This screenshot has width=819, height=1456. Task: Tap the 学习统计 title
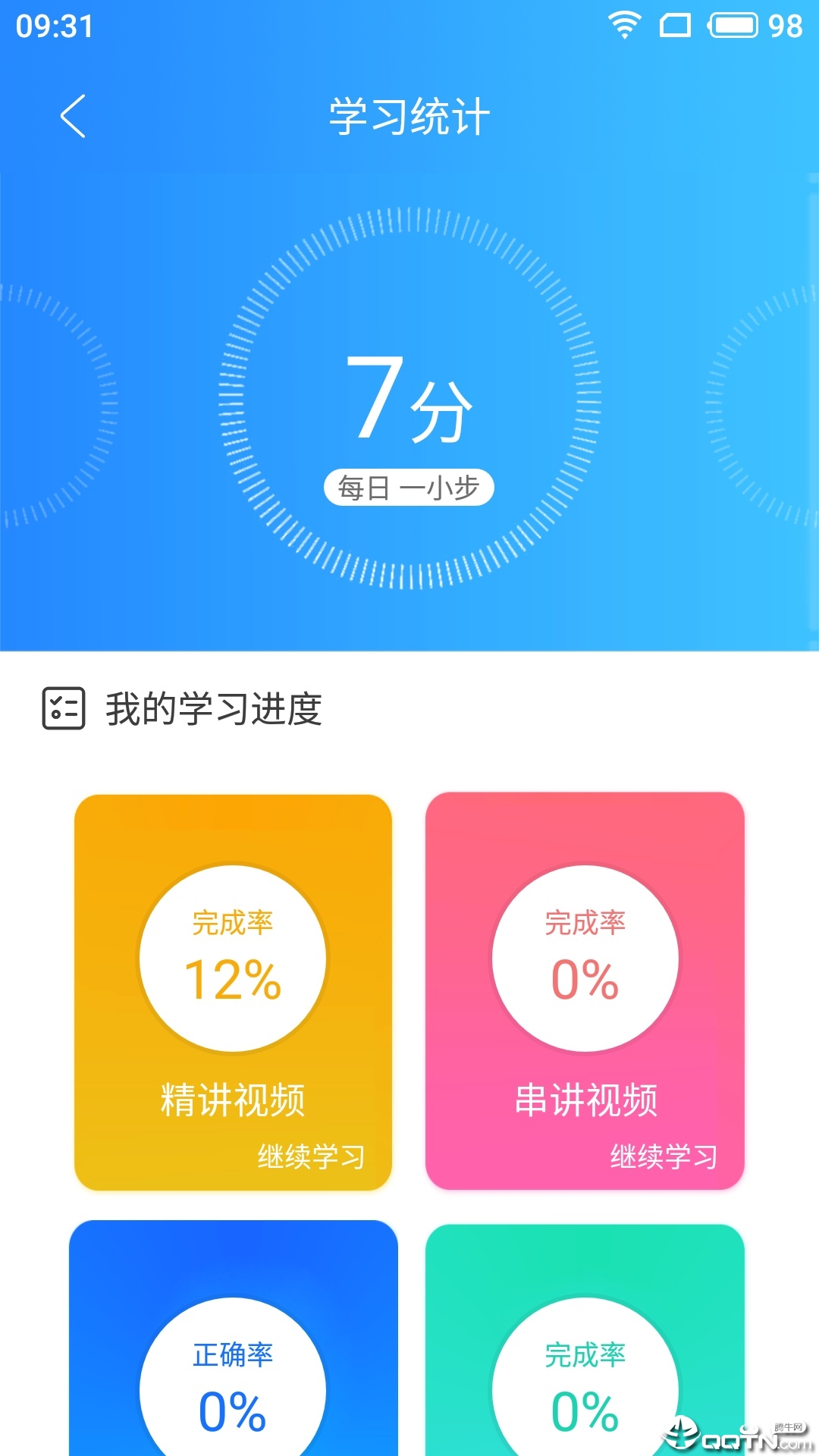(409, 114)
